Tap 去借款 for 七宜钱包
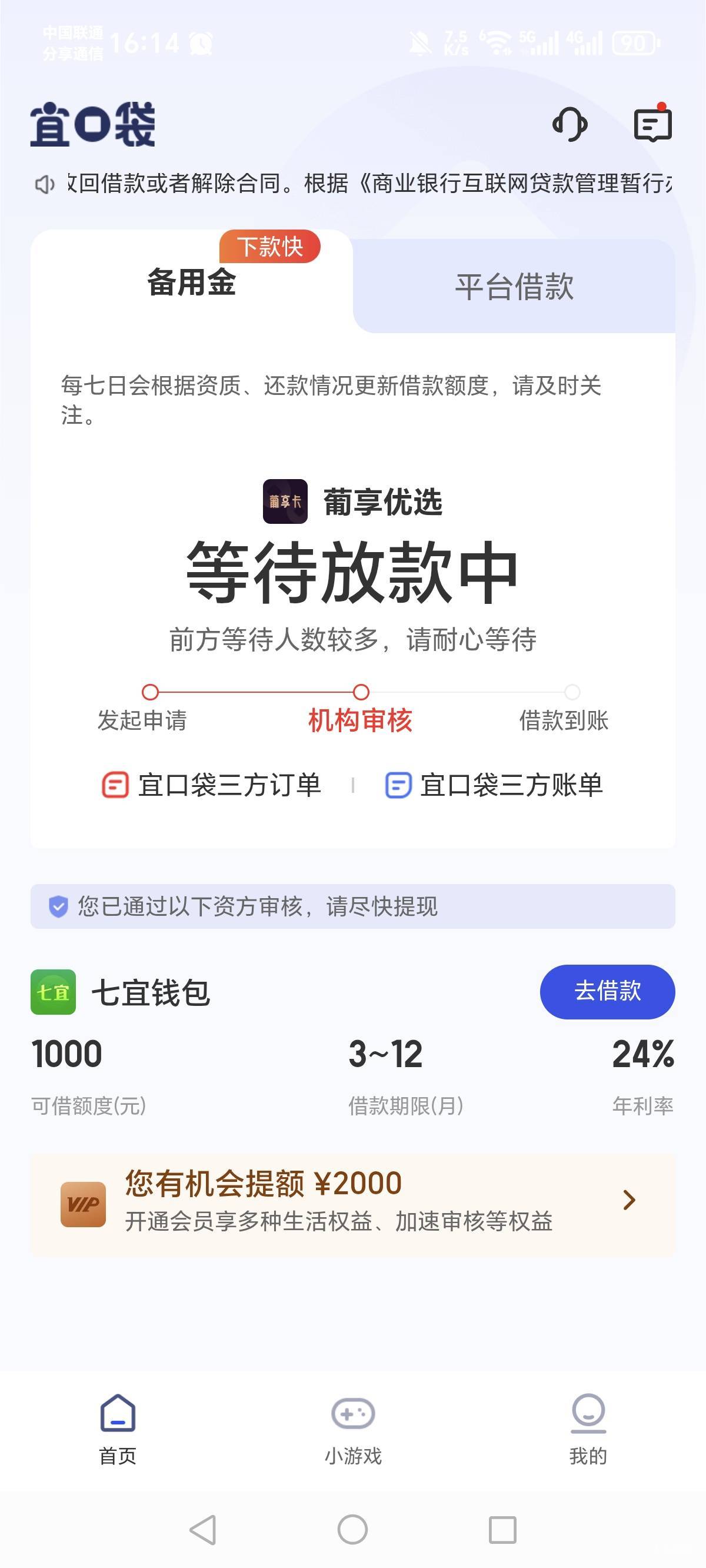The width and height of the screenshot is (706, 1568). pos(607,992)
